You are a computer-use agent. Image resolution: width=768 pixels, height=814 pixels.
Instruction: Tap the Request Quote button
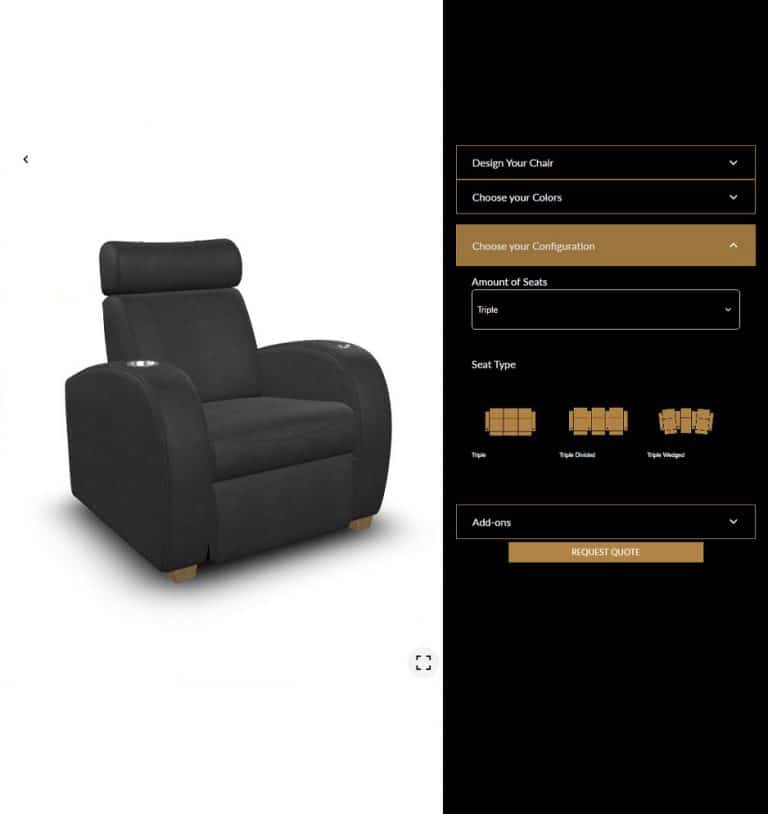pyautogui.click(x=605, y=552)
